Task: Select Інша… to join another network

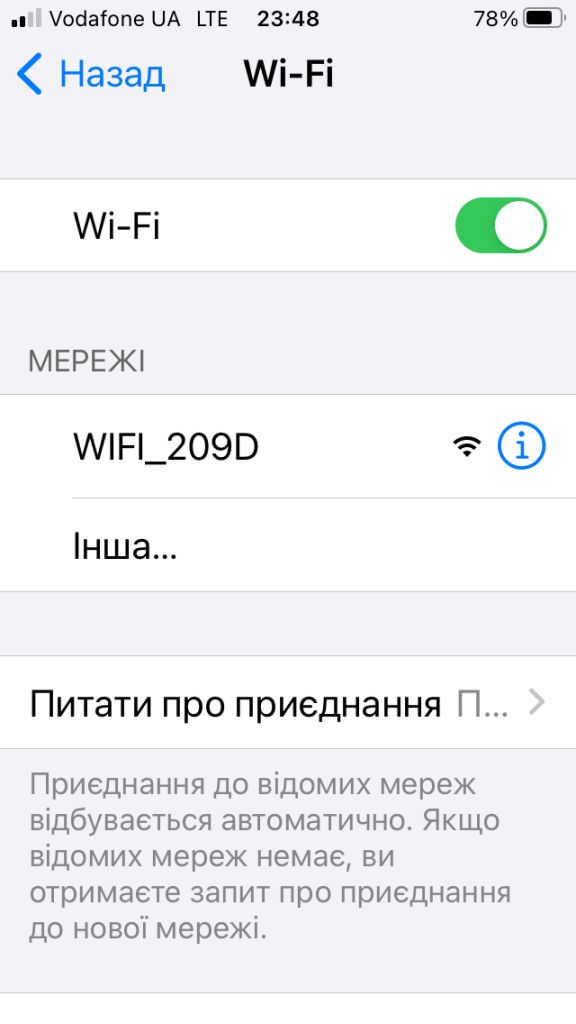Action: [288, 545]
